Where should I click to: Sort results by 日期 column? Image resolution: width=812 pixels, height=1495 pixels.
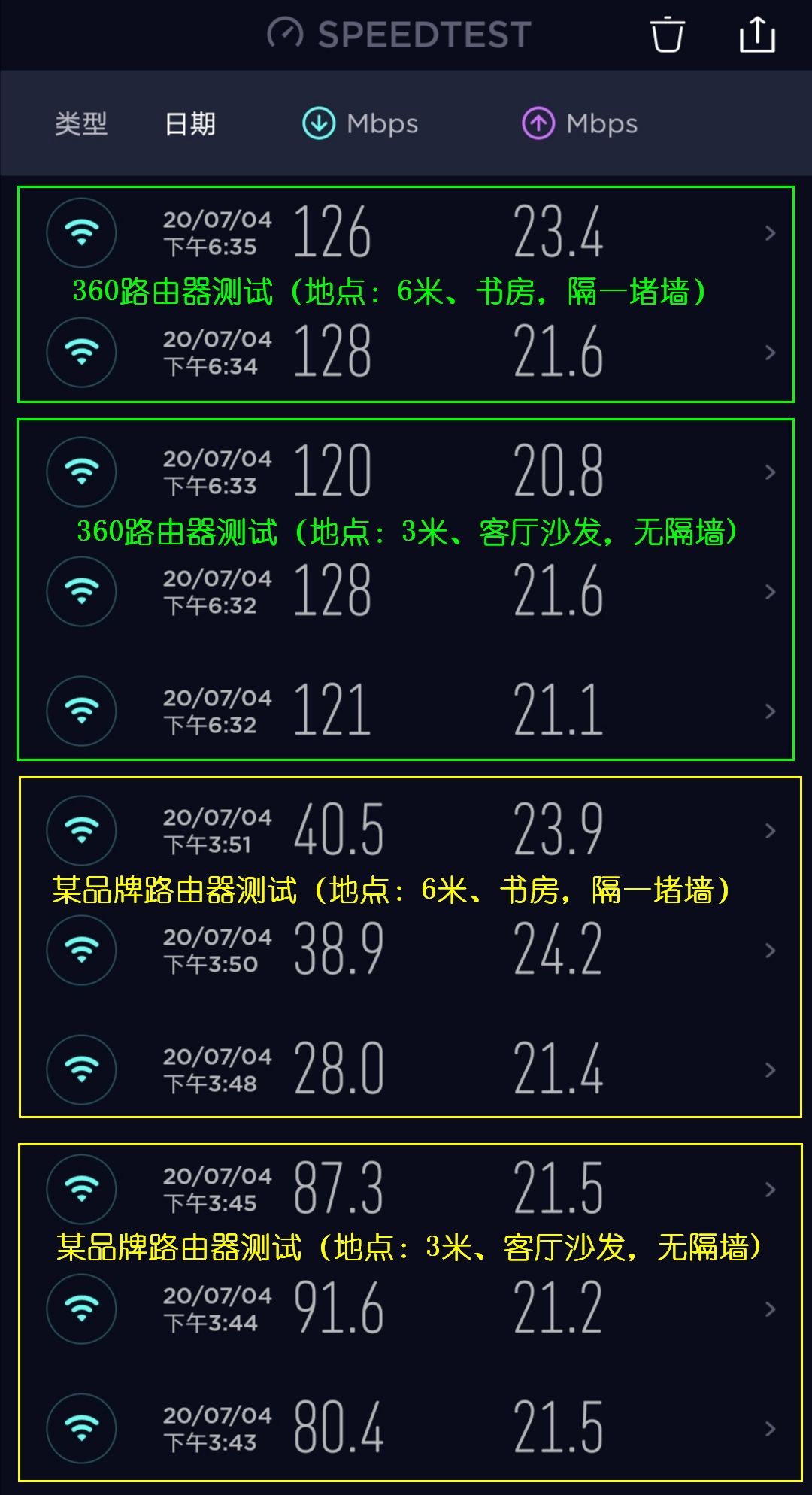click(190, 123)
